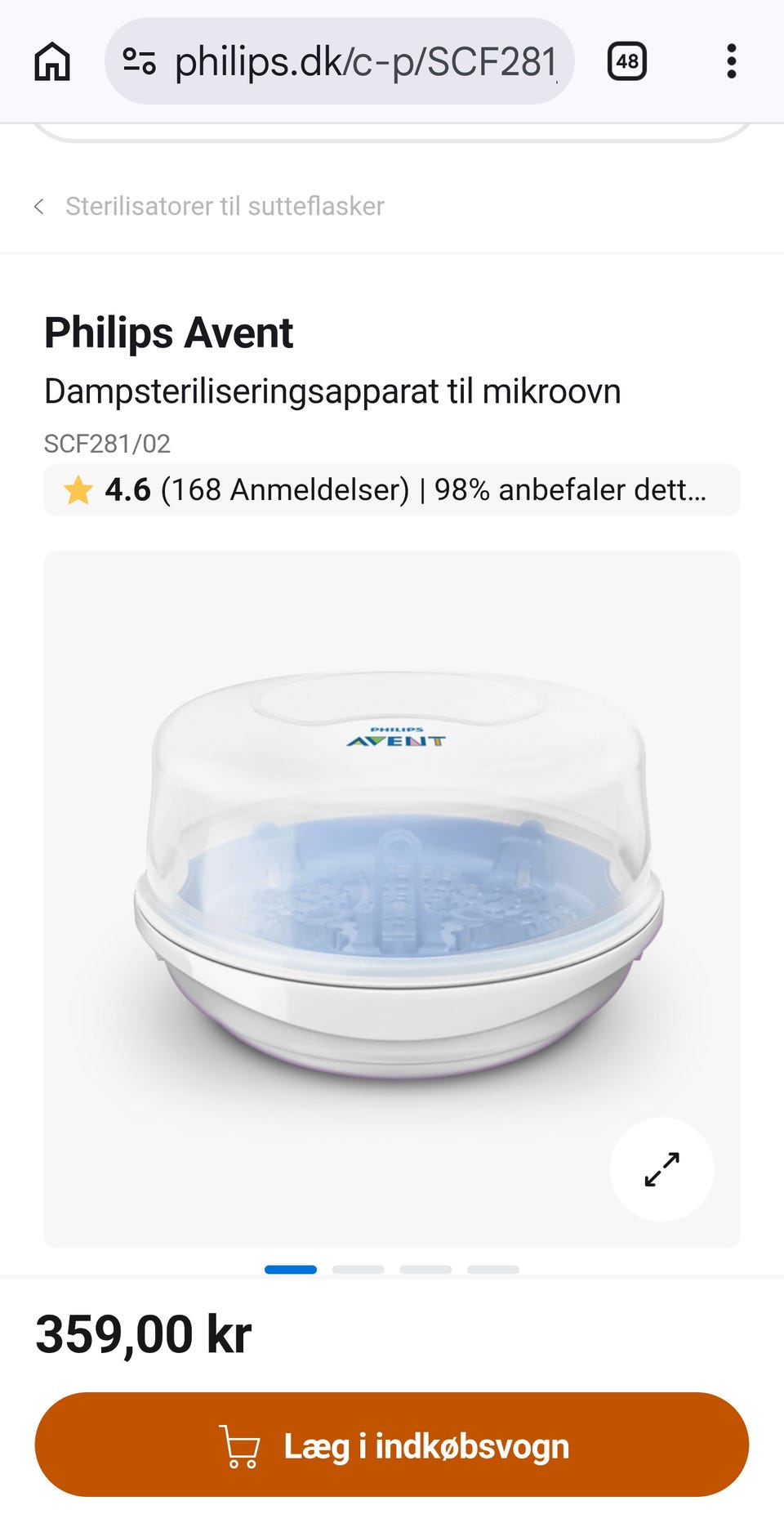Jump to the last image indicator
The width and height of the screenshot is (784, 1523).
click(x=492, y=1270)
